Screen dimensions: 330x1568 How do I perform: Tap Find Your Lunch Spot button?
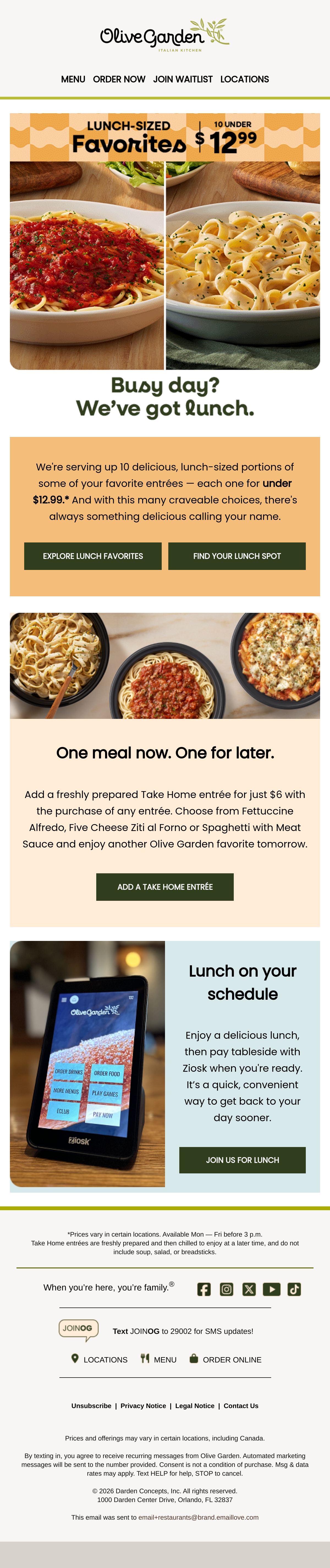[x=237, y=556]
